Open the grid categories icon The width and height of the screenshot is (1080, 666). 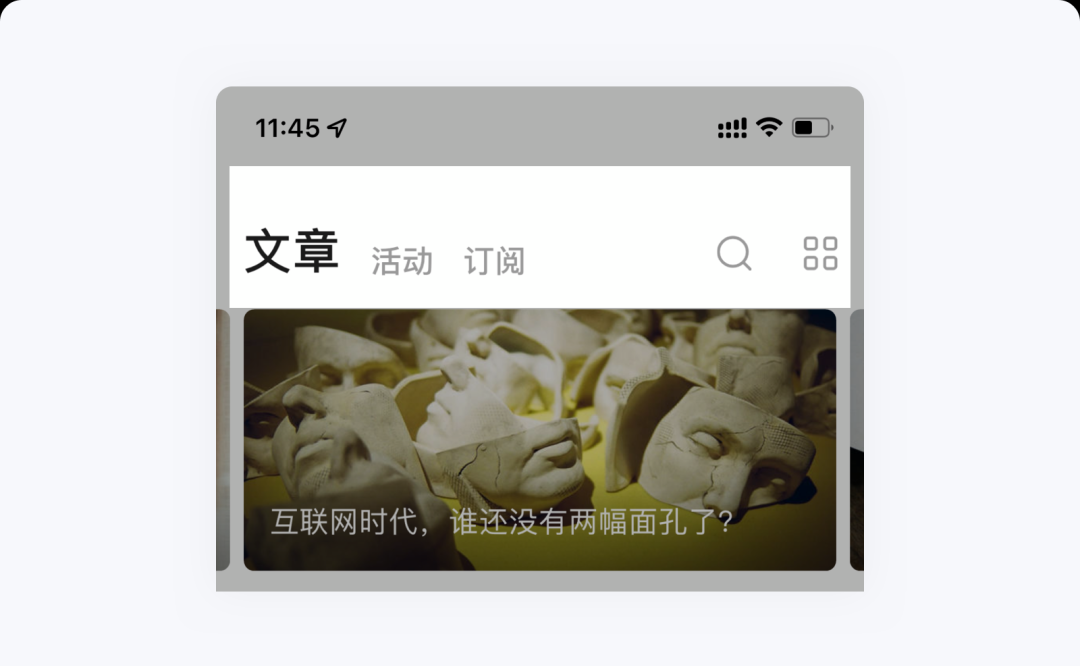coord(820,254)
